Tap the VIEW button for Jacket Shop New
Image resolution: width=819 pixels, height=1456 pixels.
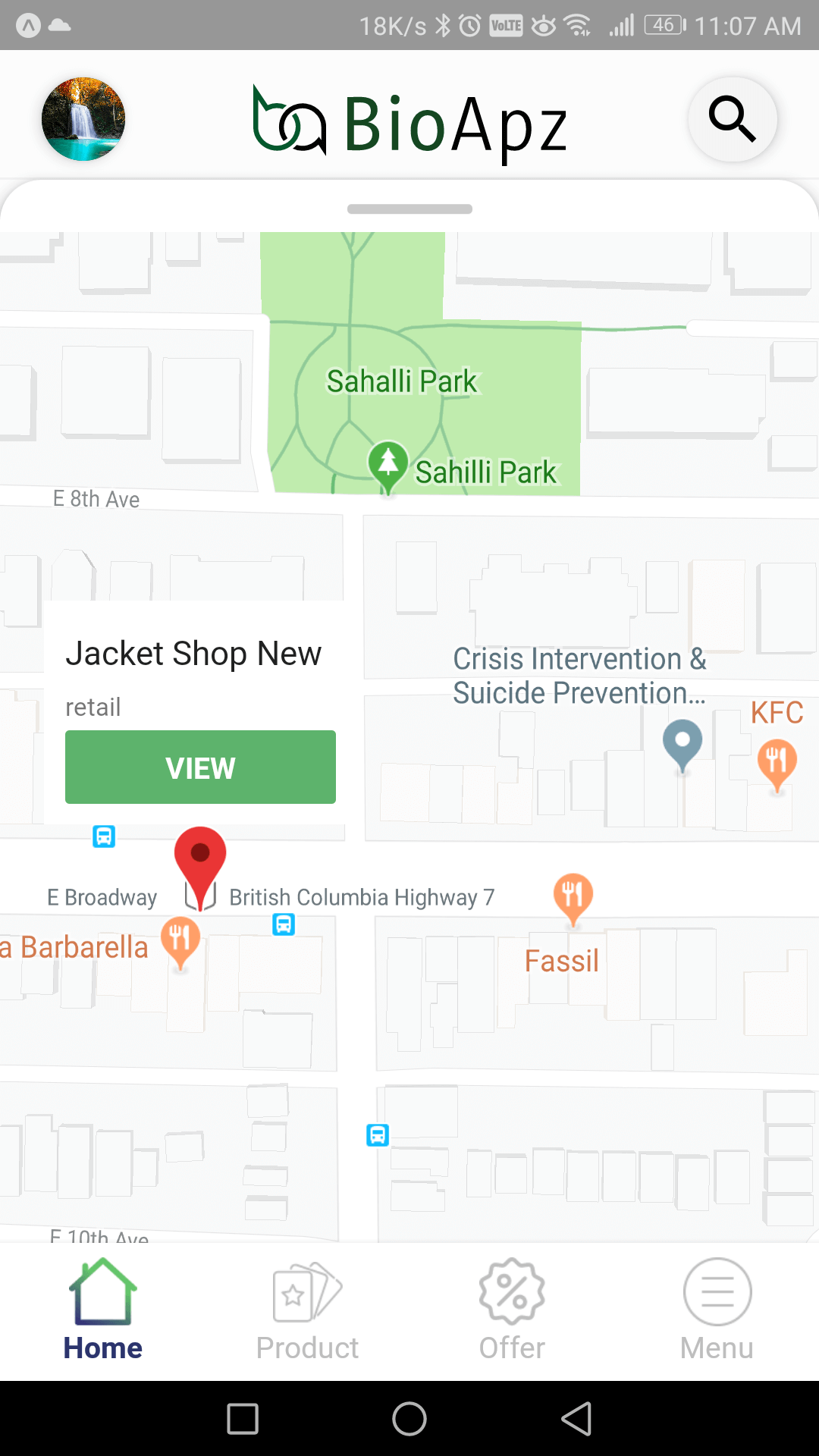coord(200,767)
